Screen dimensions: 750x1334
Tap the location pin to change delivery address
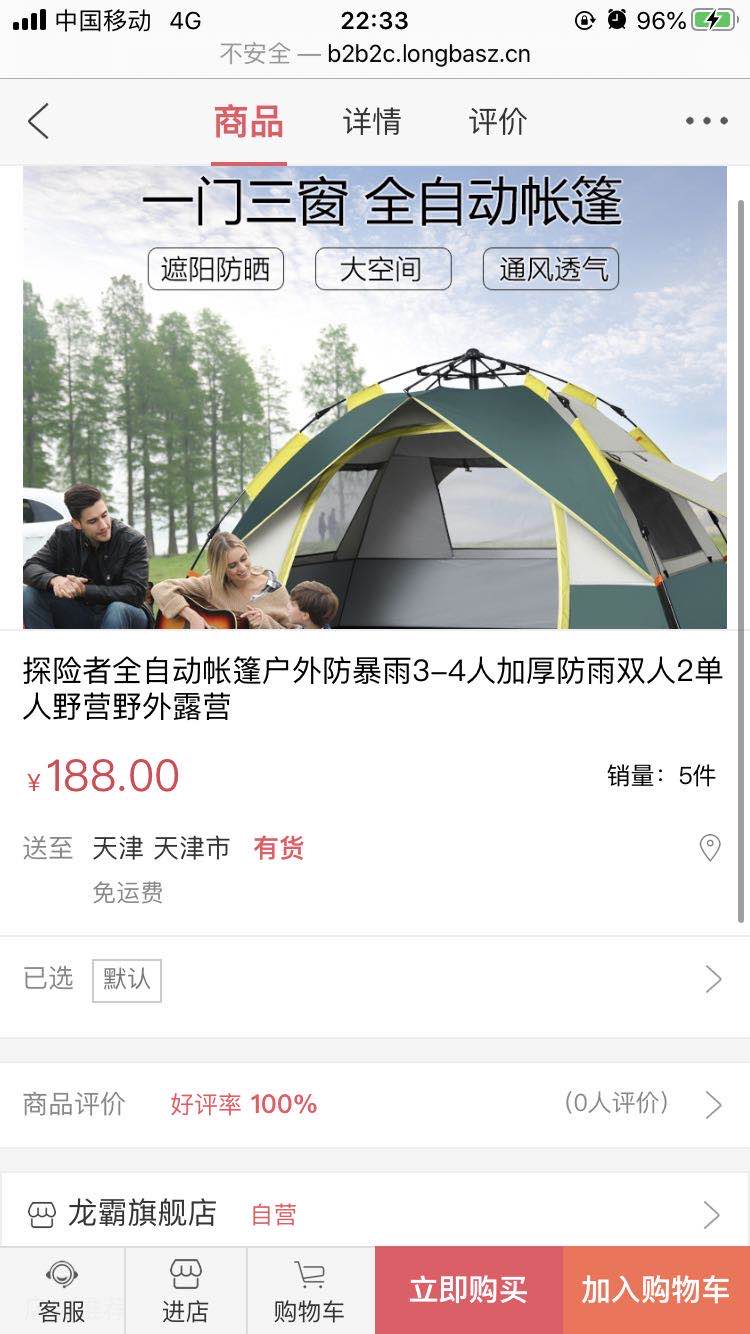[709, 849]
